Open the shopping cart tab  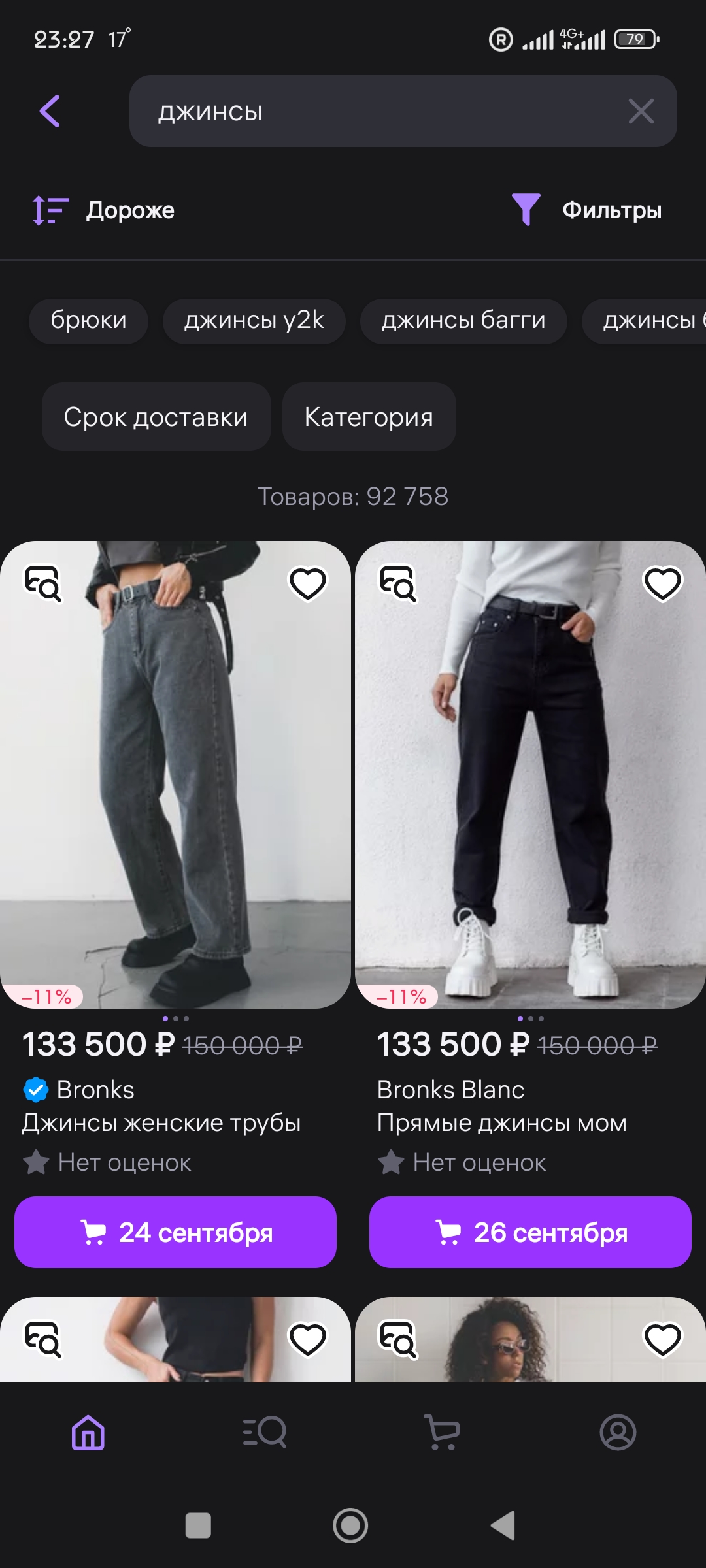pyautogui.click(x=442, y=1432)
